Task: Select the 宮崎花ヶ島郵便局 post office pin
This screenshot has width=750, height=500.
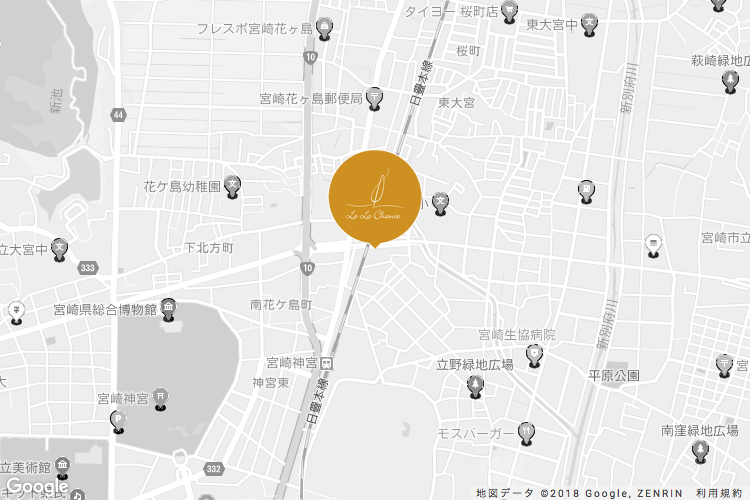Action: point(374,98)
